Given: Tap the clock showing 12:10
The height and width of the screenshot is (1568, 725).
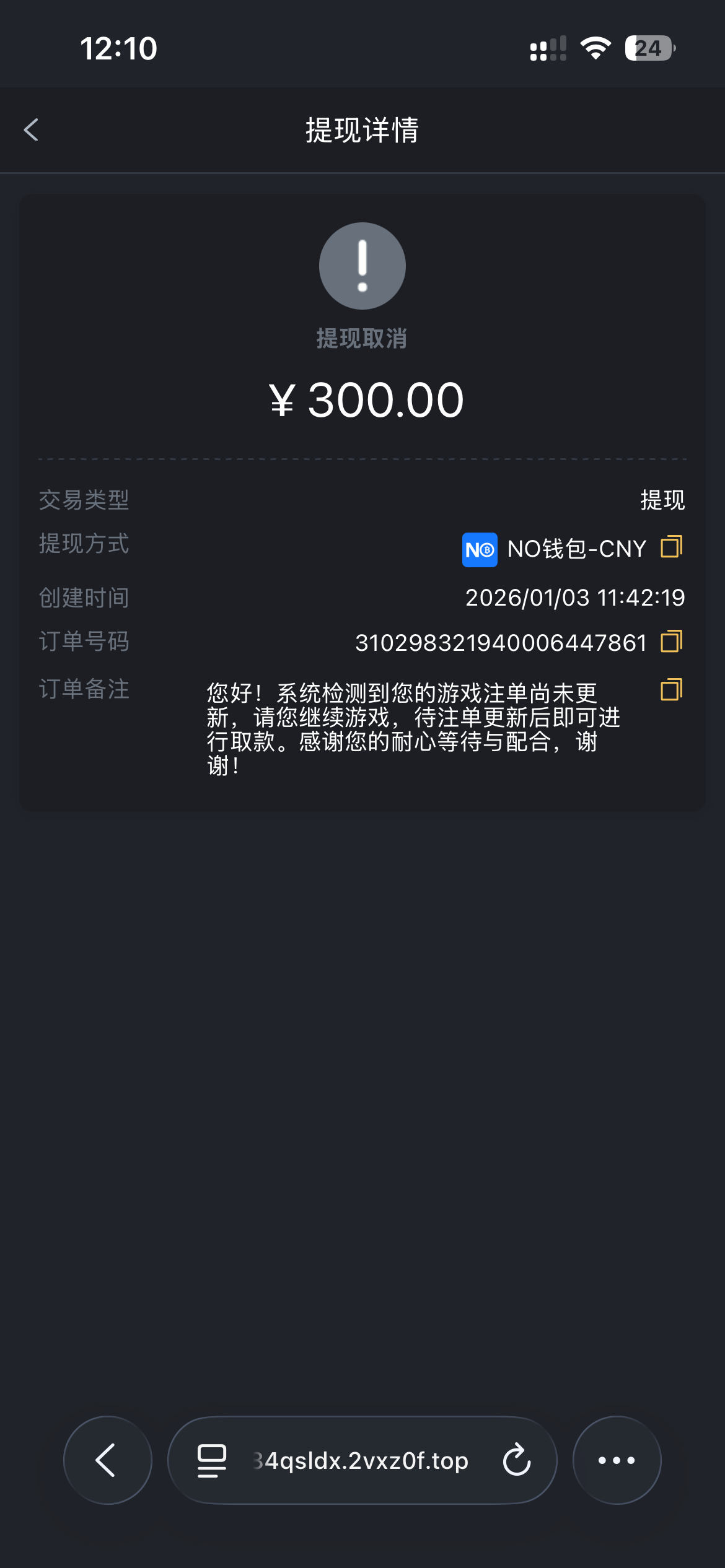Looking at the screenshot, I should 120,48.
